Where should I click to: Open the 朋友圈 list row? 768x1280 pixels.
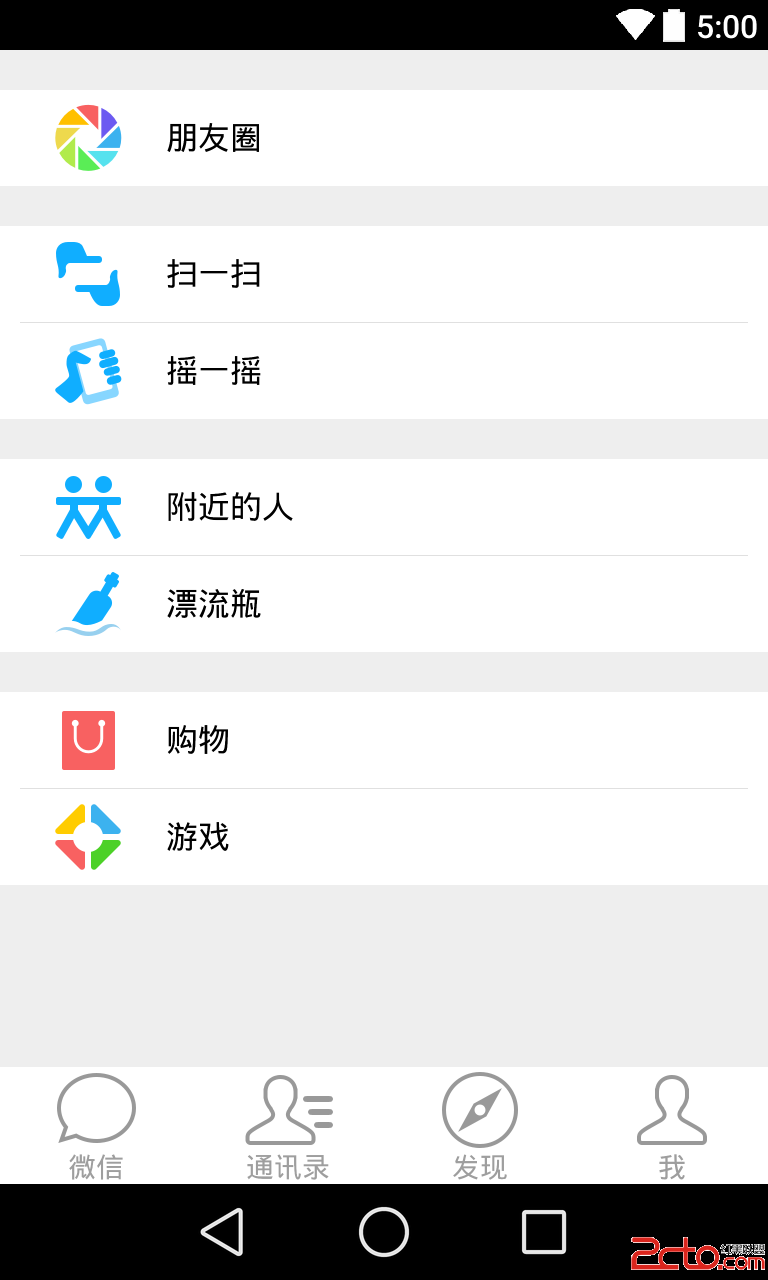(x=384, y=138)
